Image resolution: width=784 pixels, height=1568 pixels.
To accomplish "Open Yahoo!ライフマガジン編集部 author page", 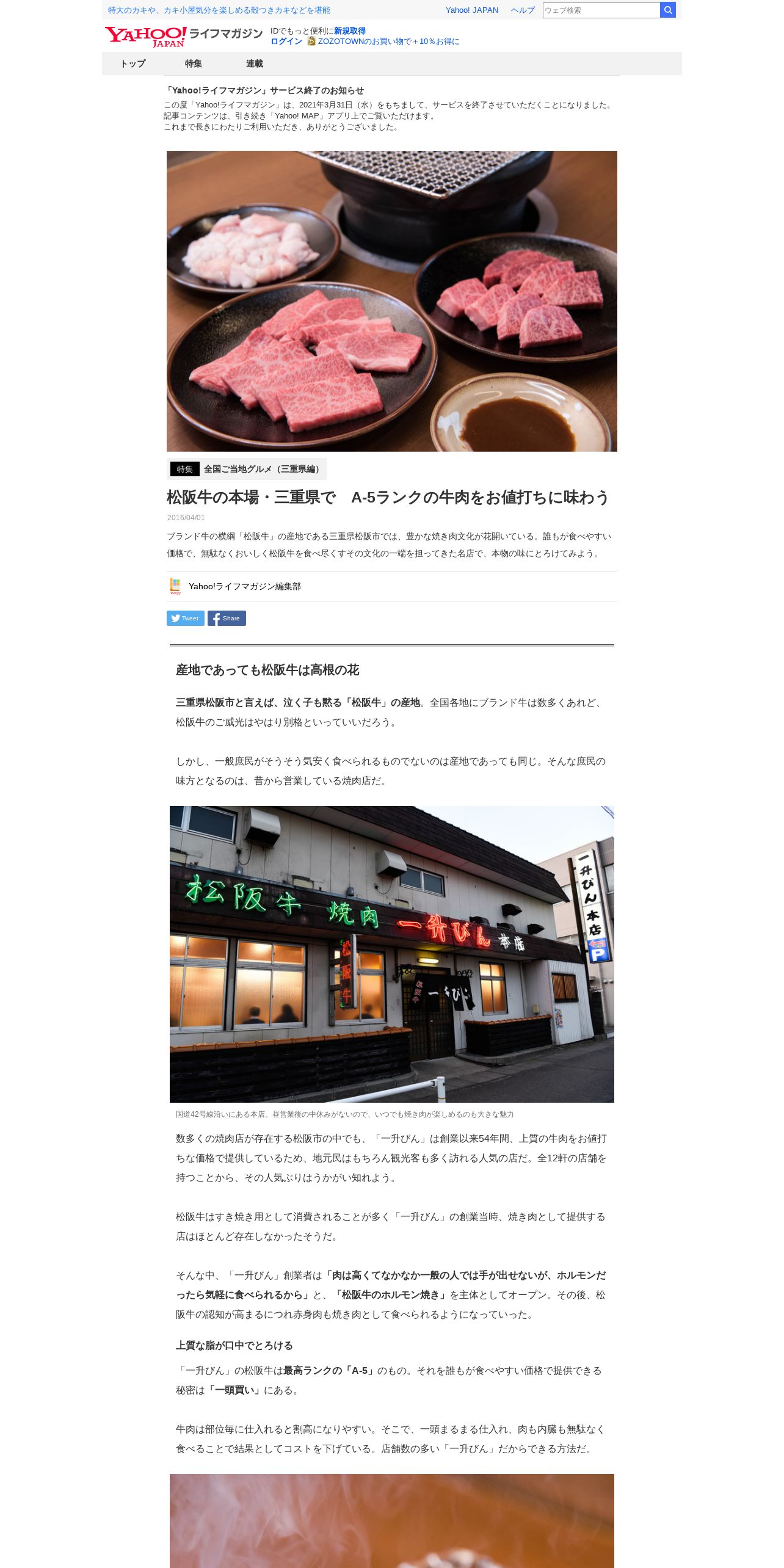I will pos(244,586).
